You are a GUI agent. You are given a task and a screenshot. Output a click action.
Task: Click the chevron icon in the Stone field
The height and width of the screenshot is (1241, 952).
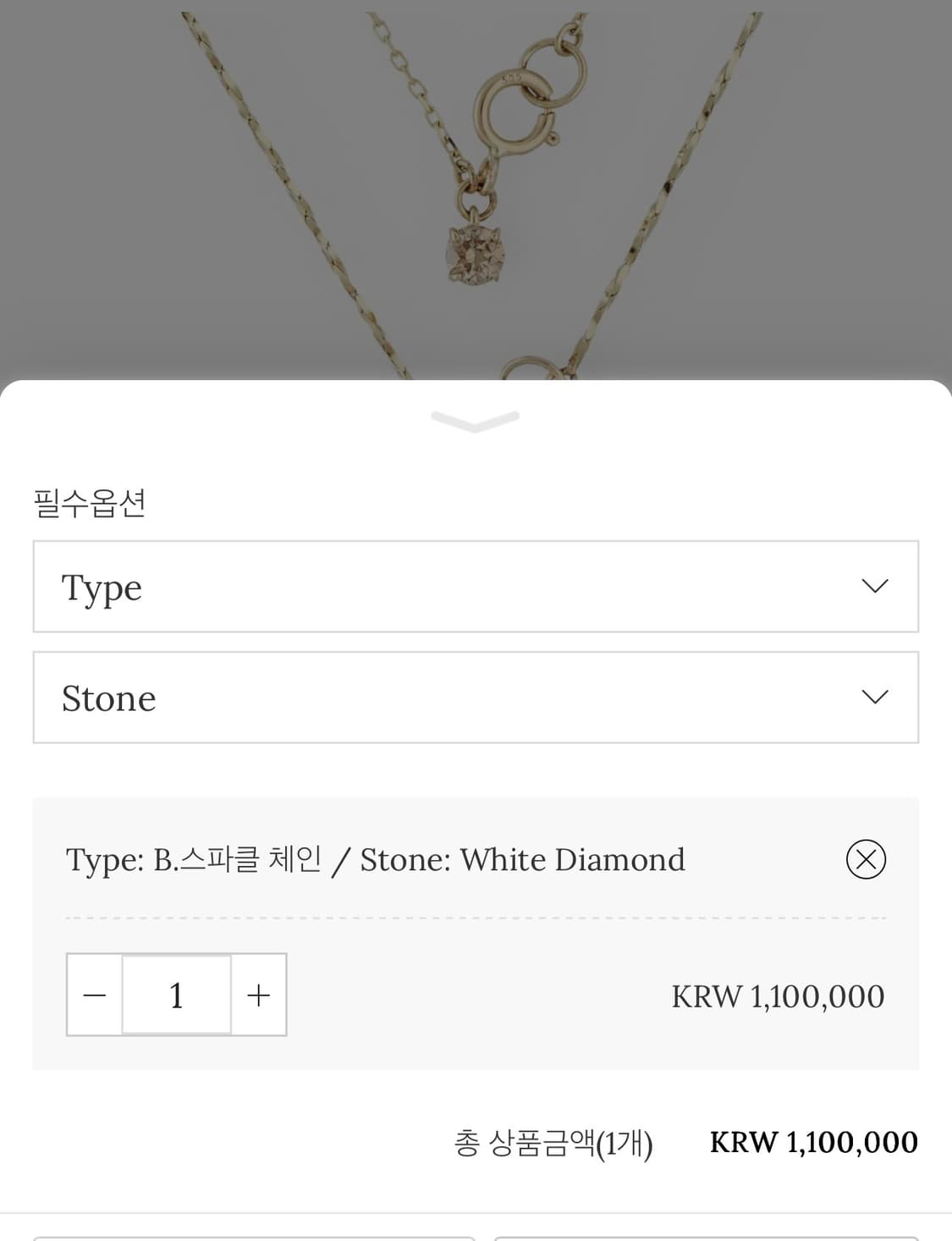(x=877, y=696)
